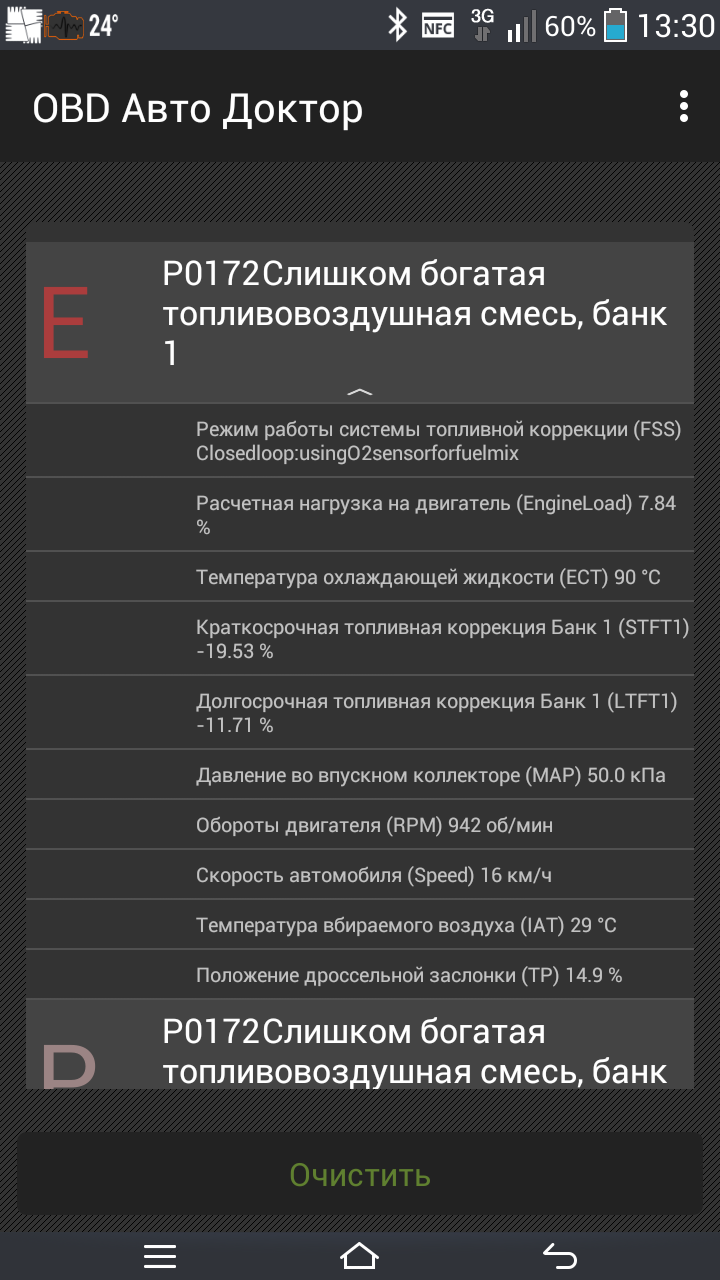Image resolution: width=720 pixels, height=1280 pixels.
Task: Go back using the system back button
Action: tap(560, 1256)
